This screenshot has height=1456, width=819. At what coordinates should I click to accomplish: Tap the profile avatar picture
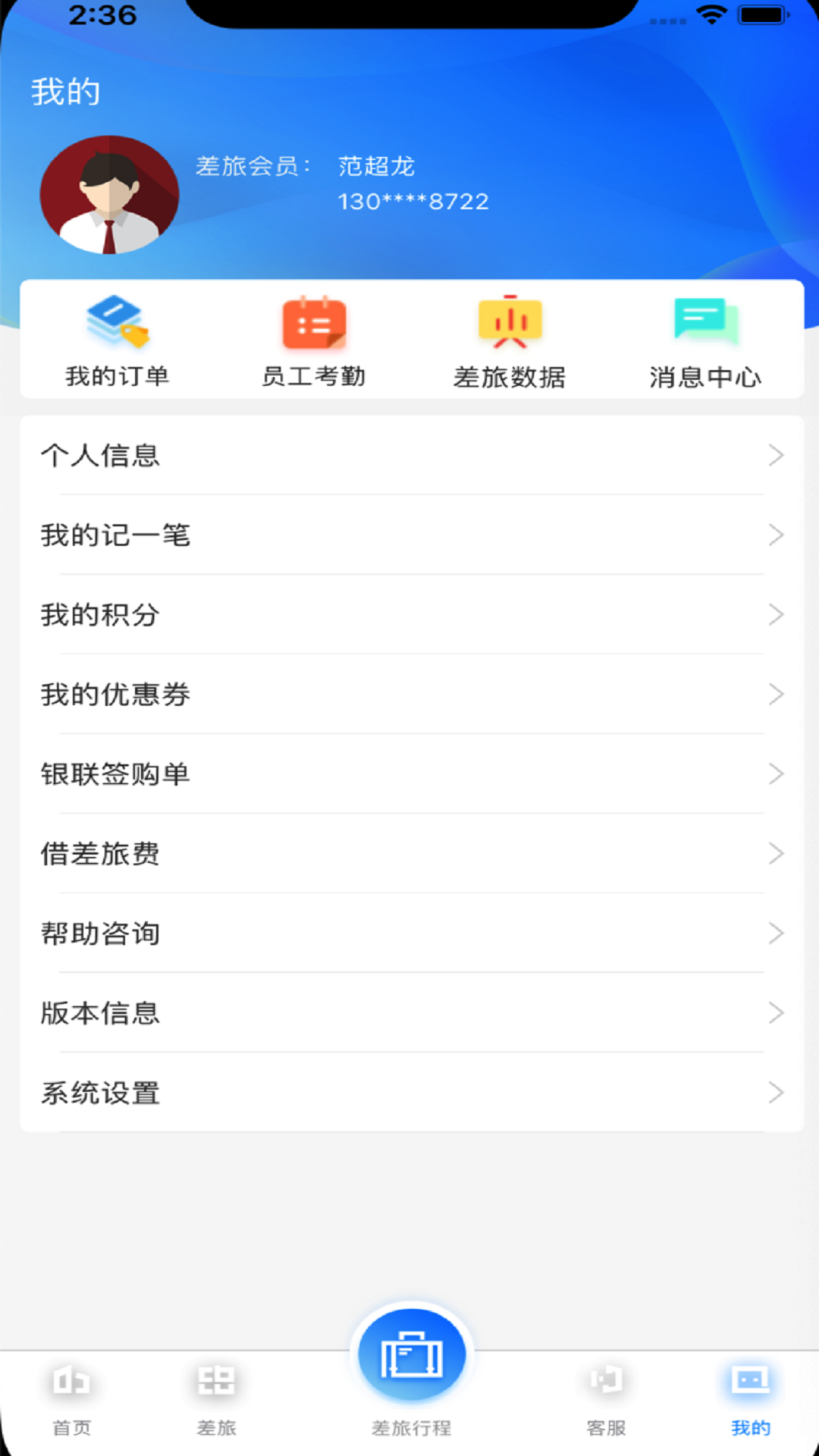[x=110, y=195]
